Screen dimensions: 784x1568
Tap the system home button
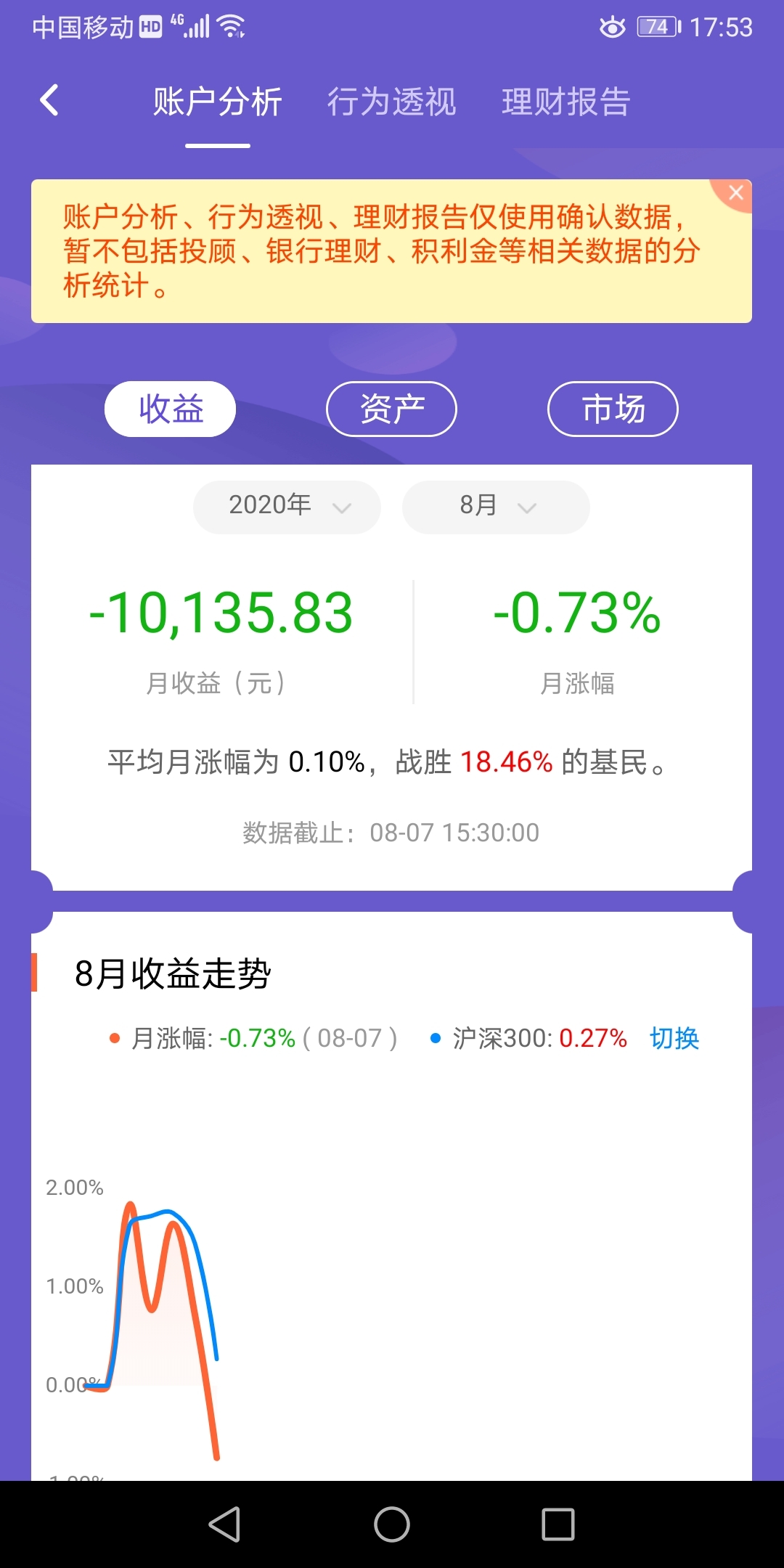[x=392, y=1524]
